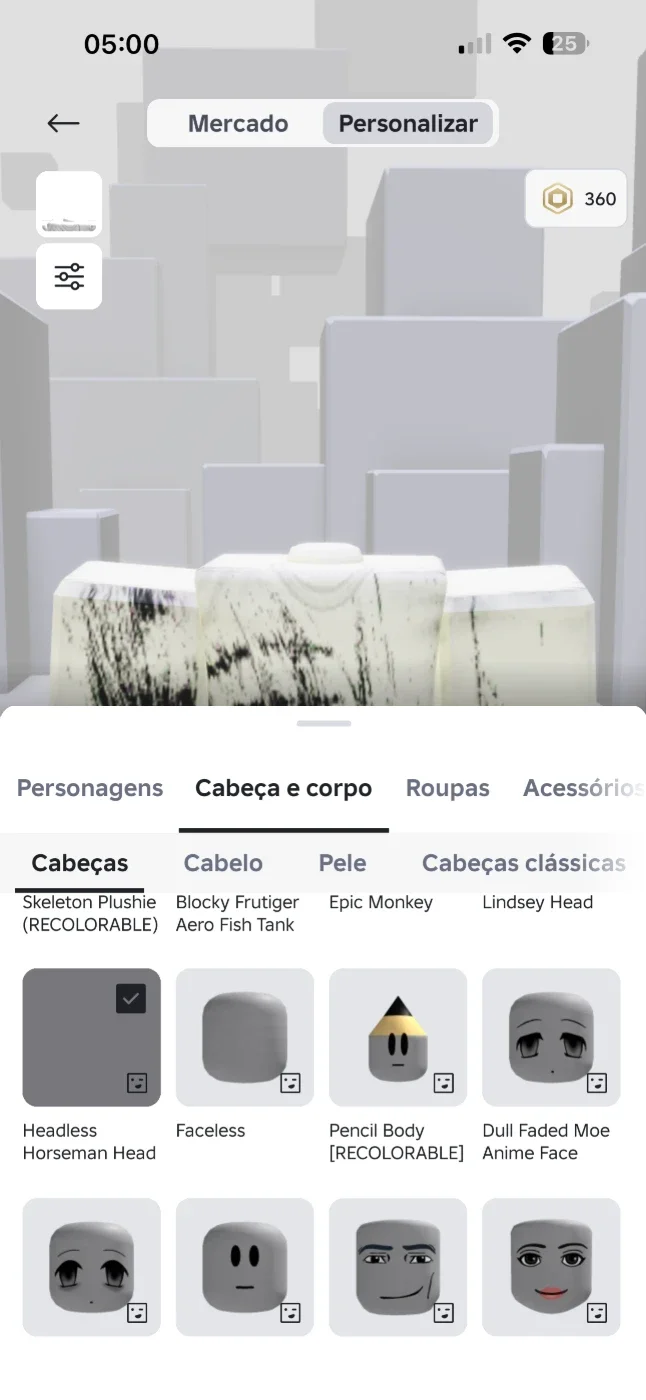Switch to the Personagens tab
646x1400 pixels.
pyautogui.click(x=90, y=788)
